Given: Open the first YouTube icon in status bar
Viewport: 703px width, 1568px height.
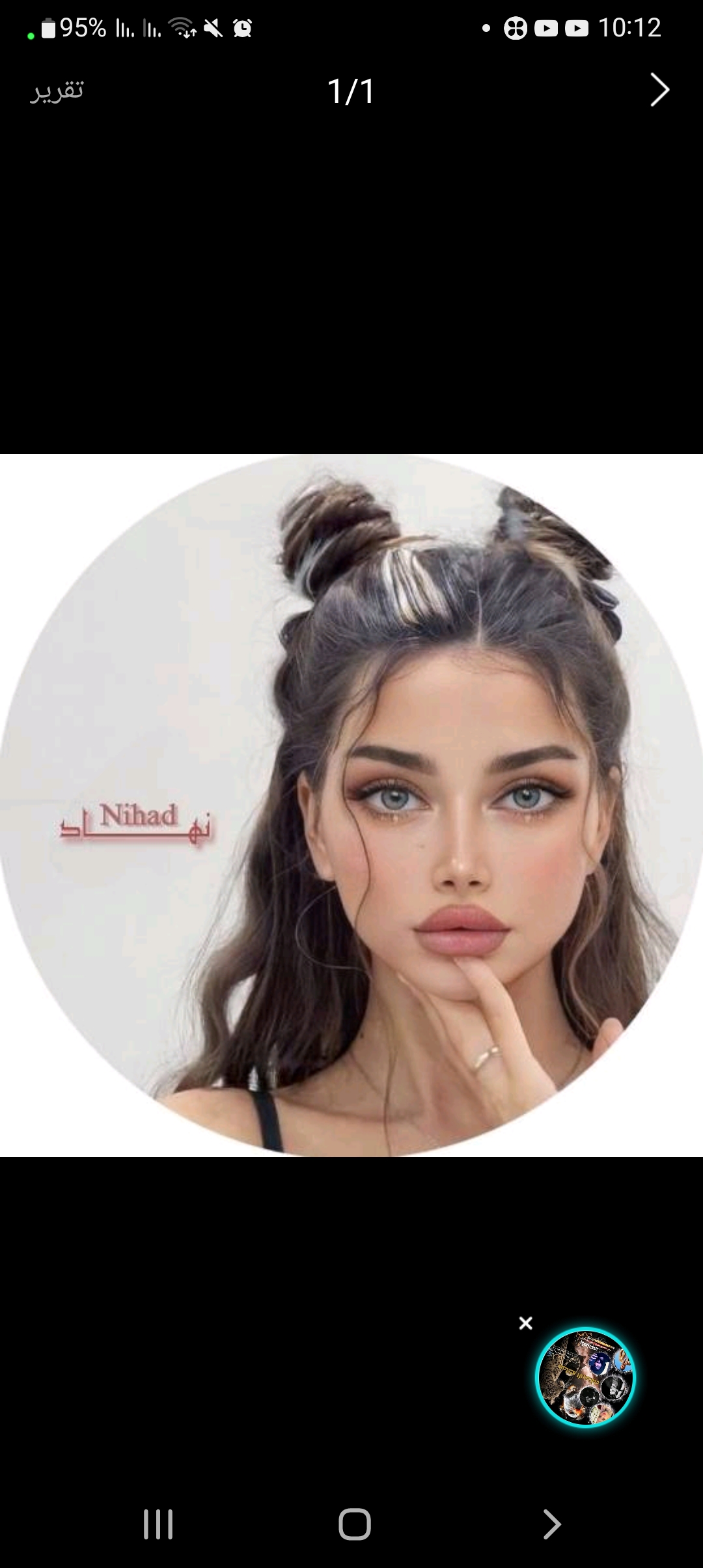Looking at the screenshot, I should pyautogui.click(x=545, y=29).
